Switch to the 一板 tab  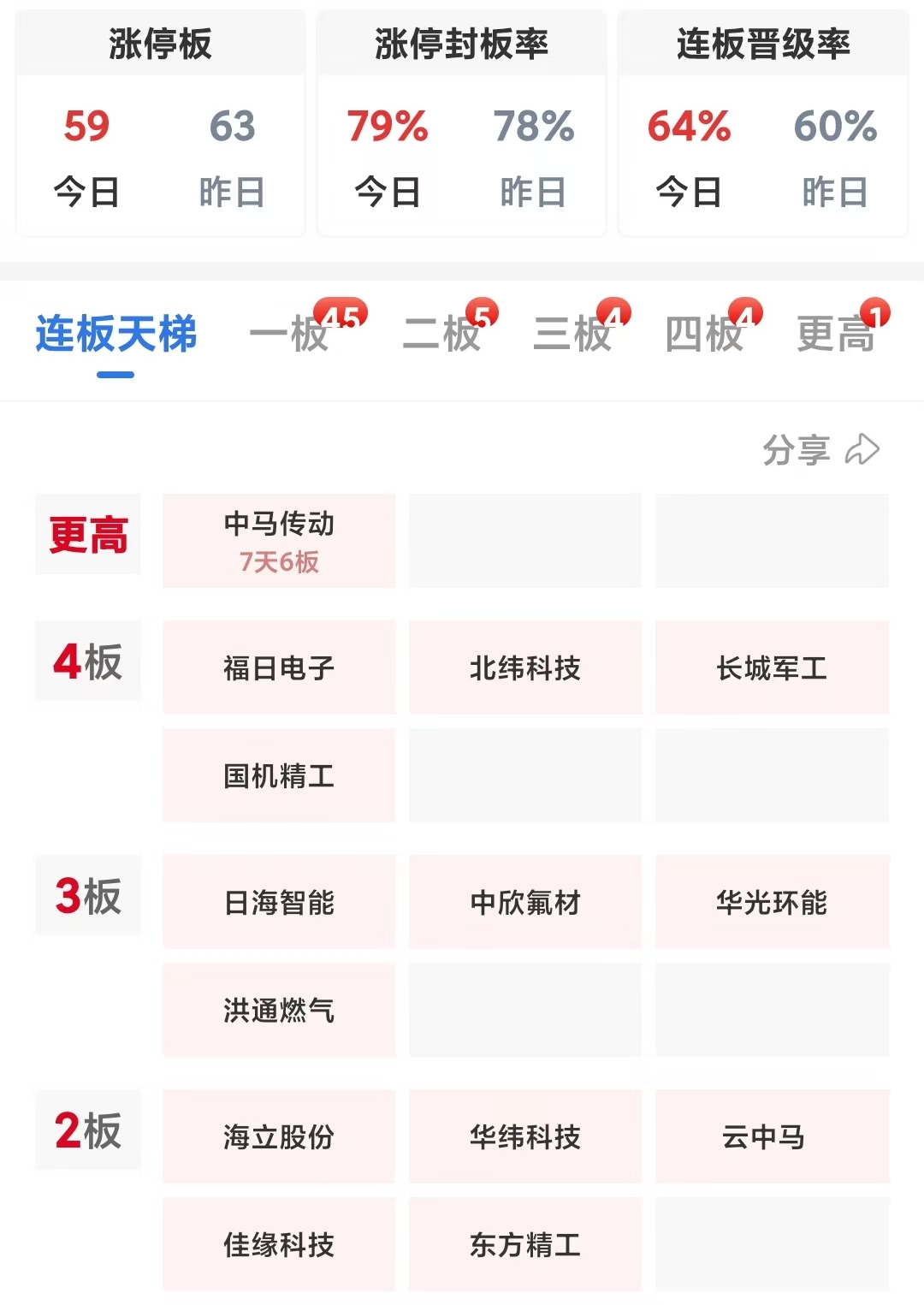coord(291,334)
